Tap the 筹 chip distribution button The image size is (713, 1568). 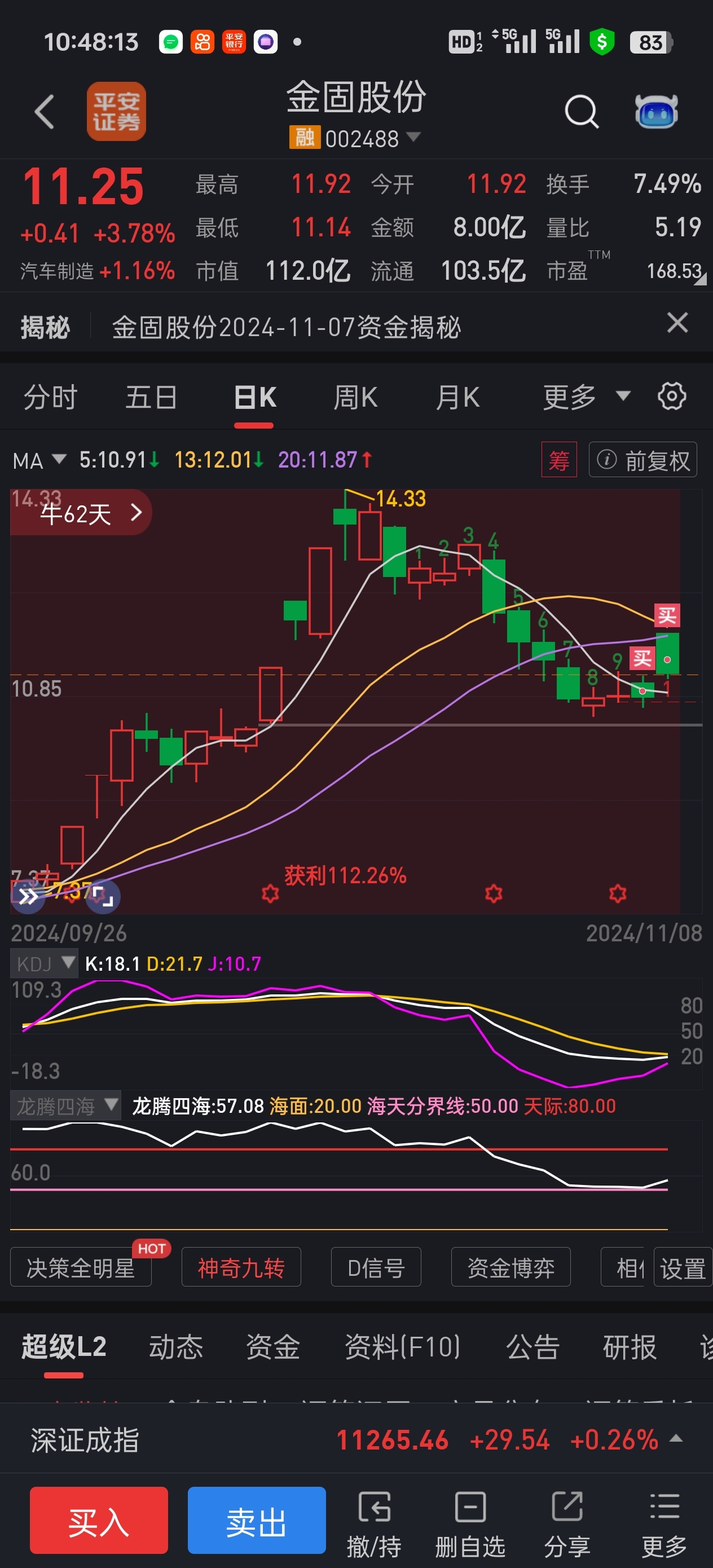(x=558, y=460)
